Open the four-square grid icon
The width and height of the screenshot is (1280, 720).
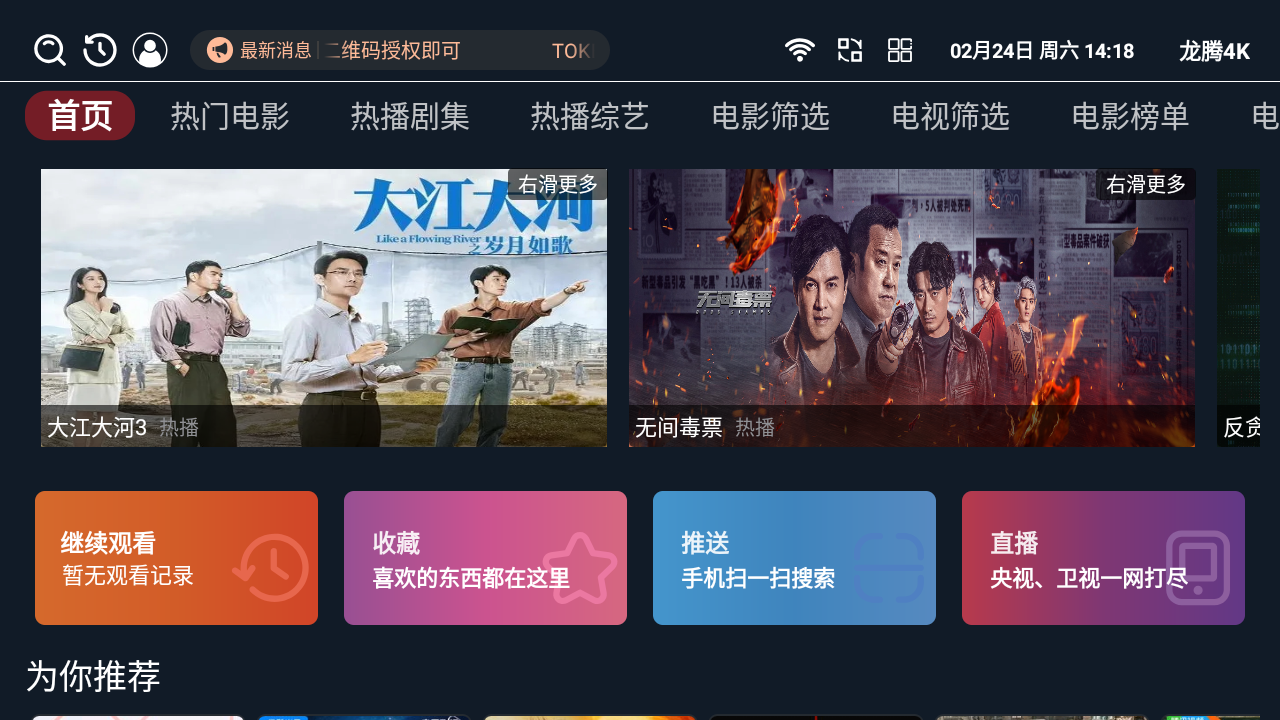pyautogui.click(x=900, y=50)
